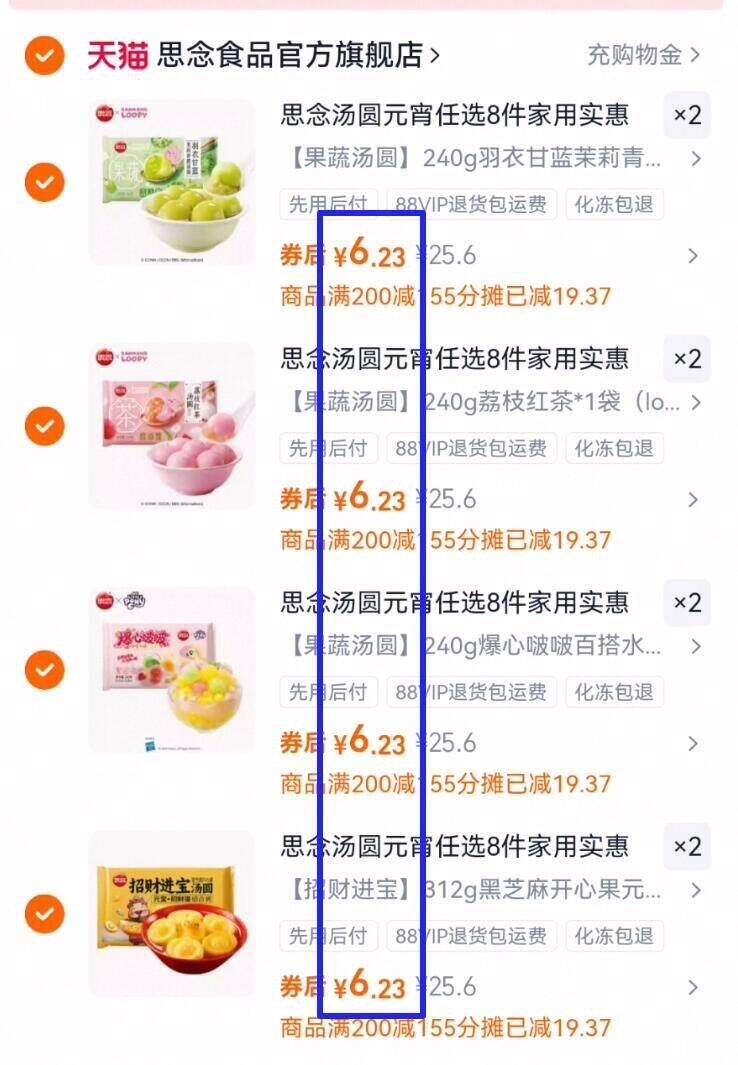Open the 充购物金 link
The height and width of the screenshot is (1065, 738).
643,55
